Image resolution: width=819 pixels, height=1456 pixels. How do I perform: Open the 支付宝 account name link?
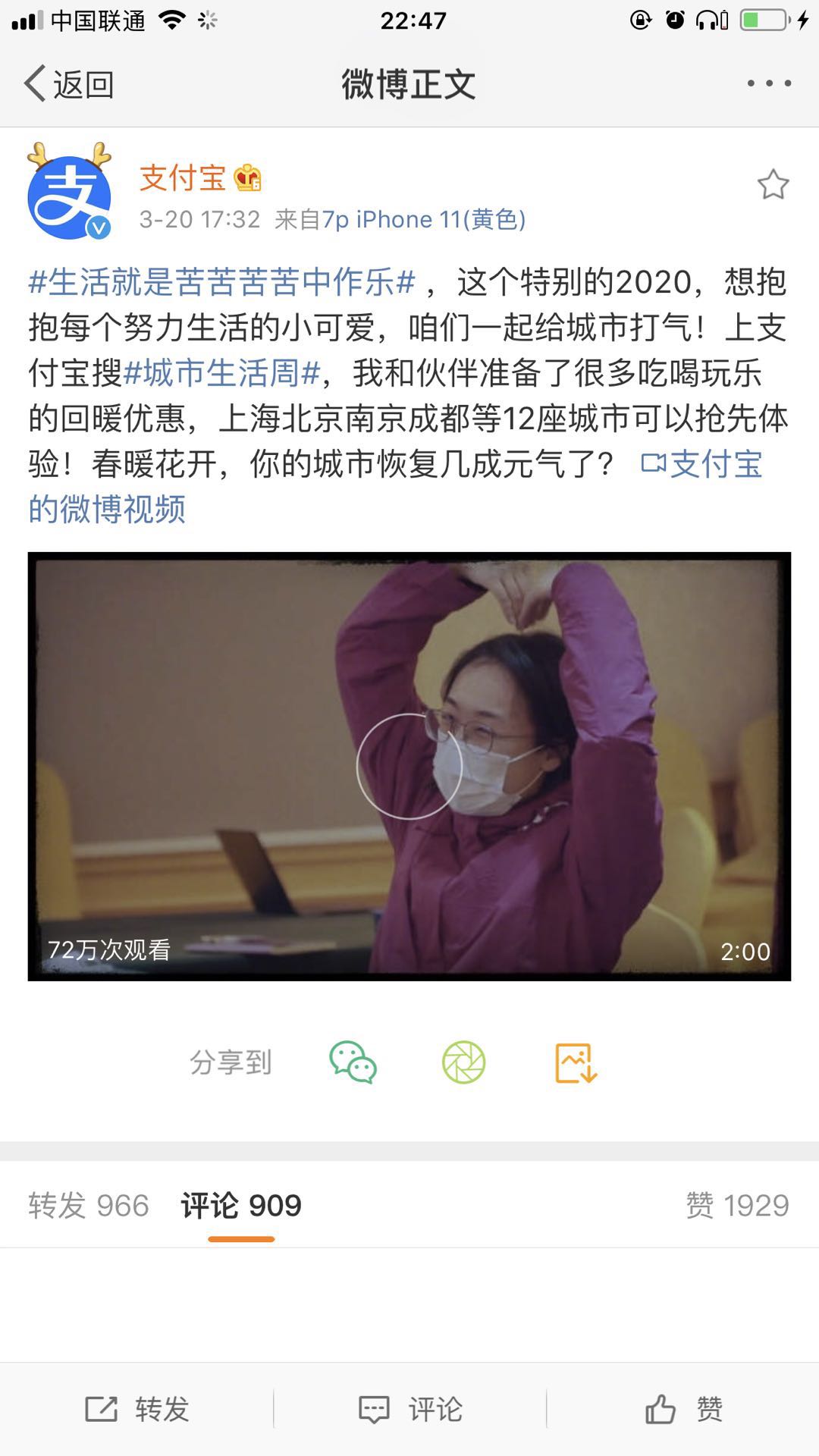coord(184,178)
